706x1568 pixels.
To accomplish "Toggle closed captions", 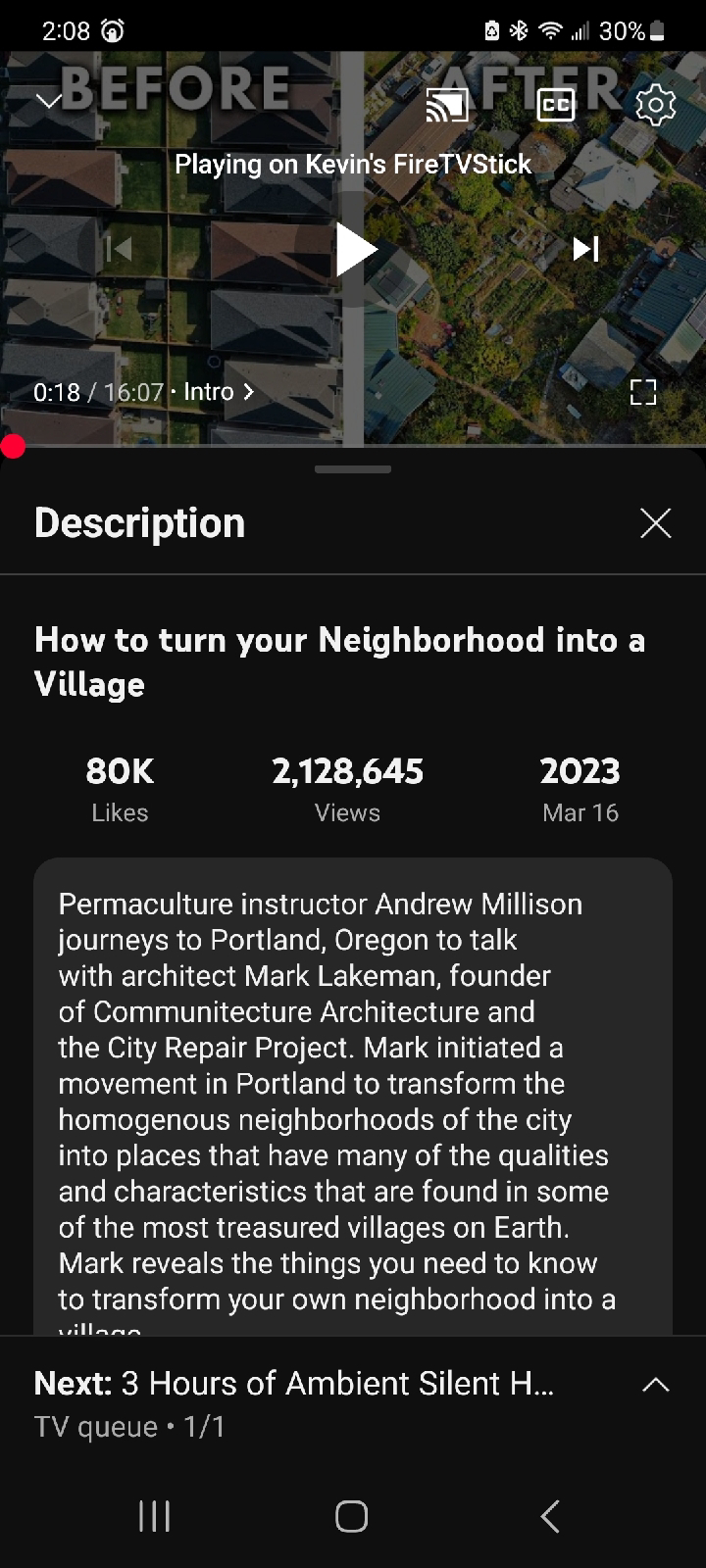I will pos(556,104).
